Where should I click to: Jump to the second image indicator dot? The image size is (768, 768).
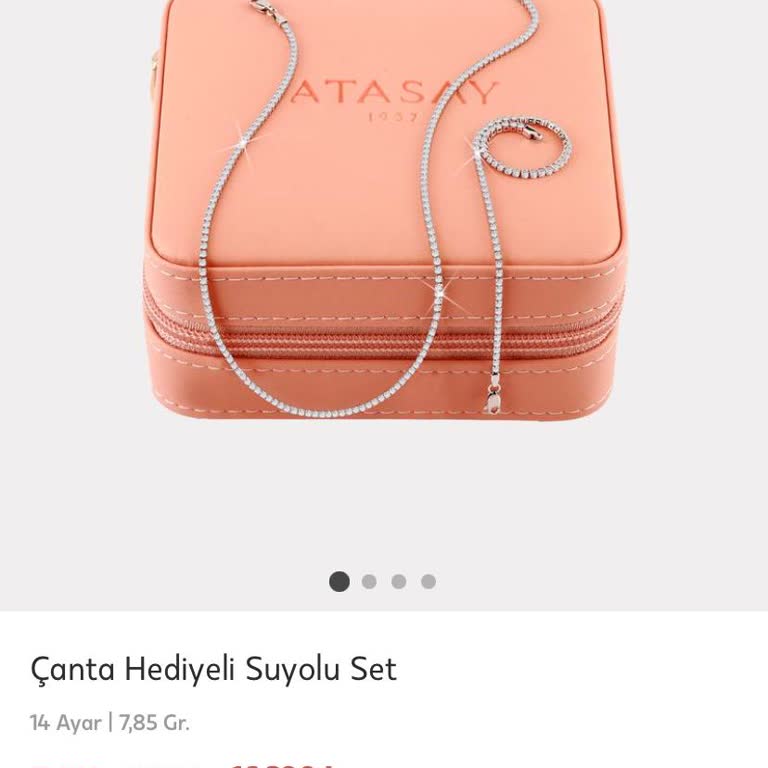pos(369,581)
